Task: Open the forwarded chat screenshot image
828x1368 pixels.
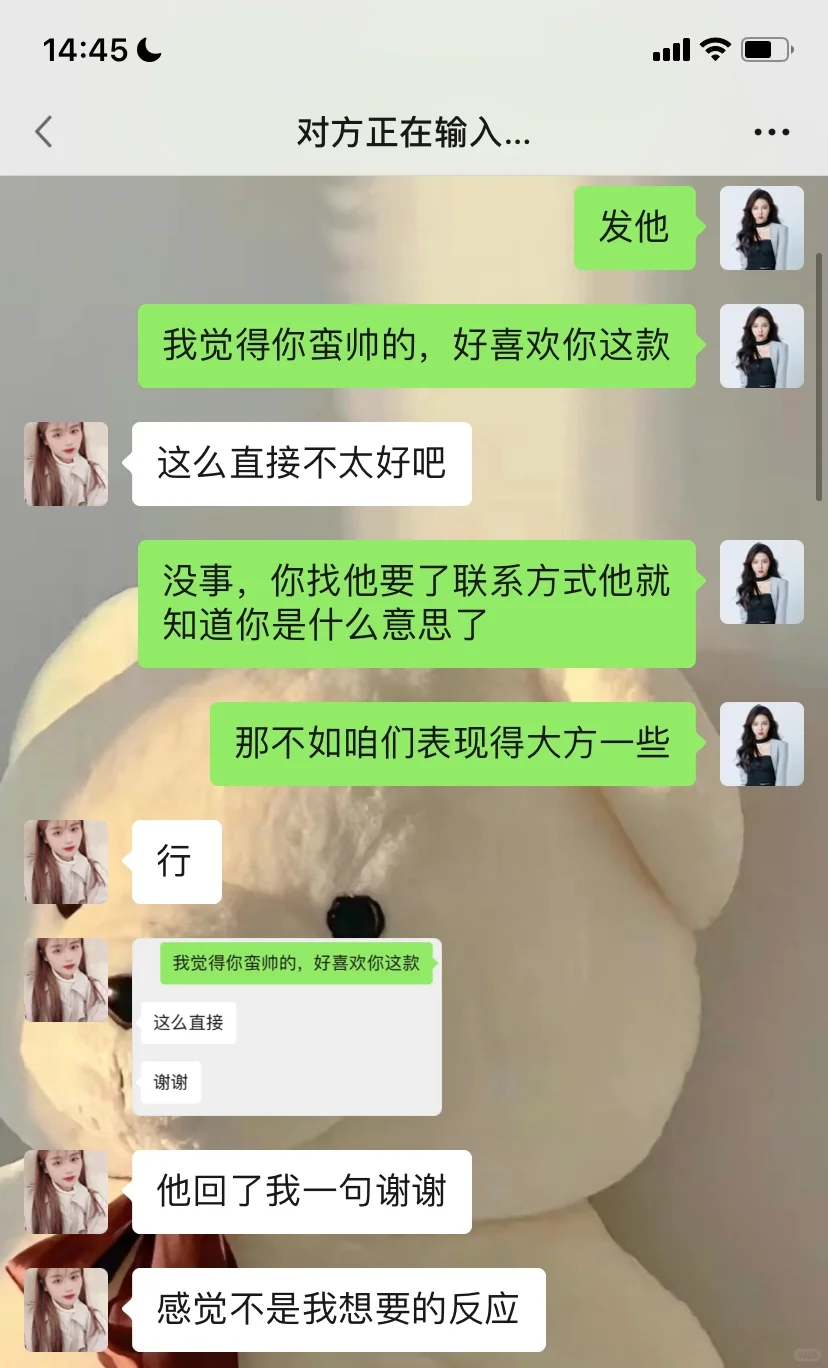Action: [x=287, y=1027]
